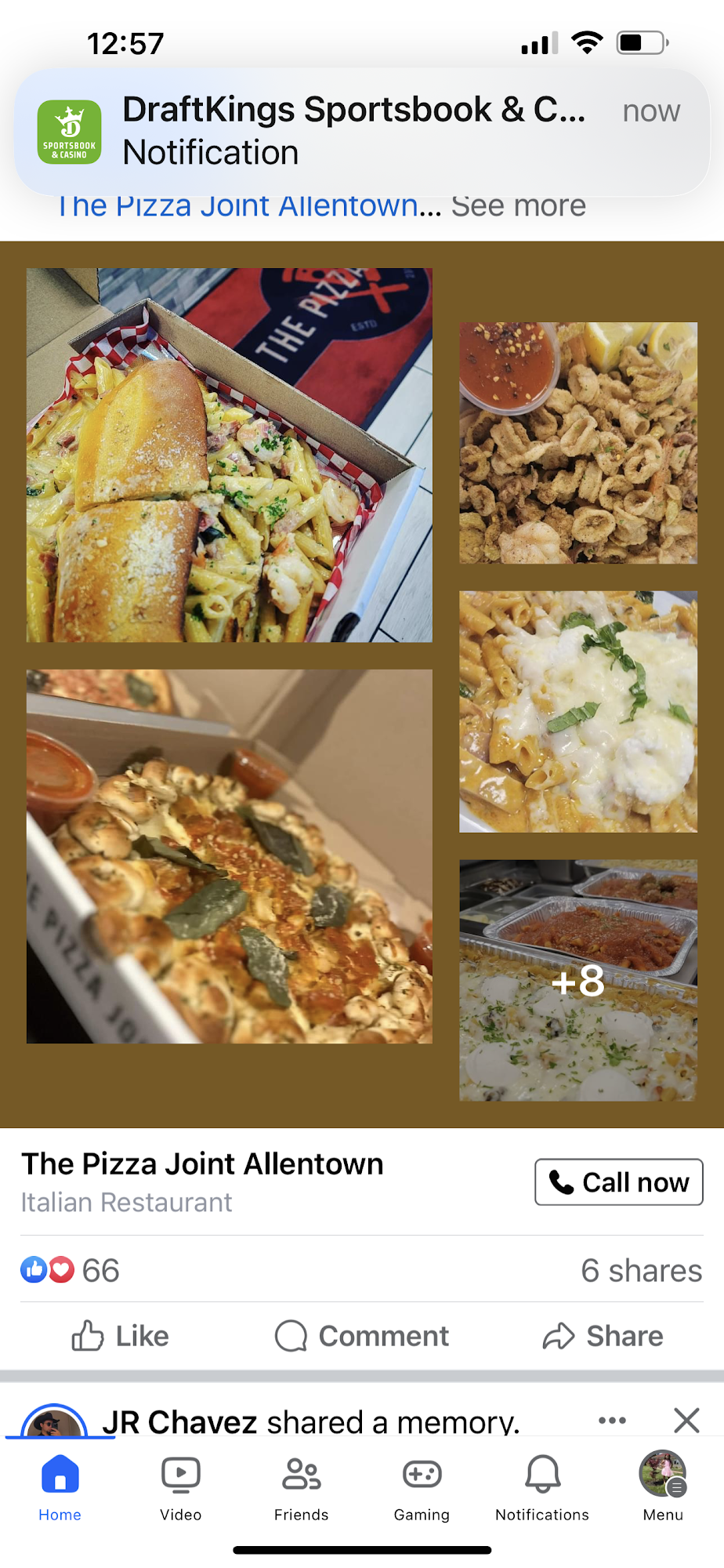Switch to the Friends tab
This screenshot has width=724, height=1568.
(x=302, y=1487)
